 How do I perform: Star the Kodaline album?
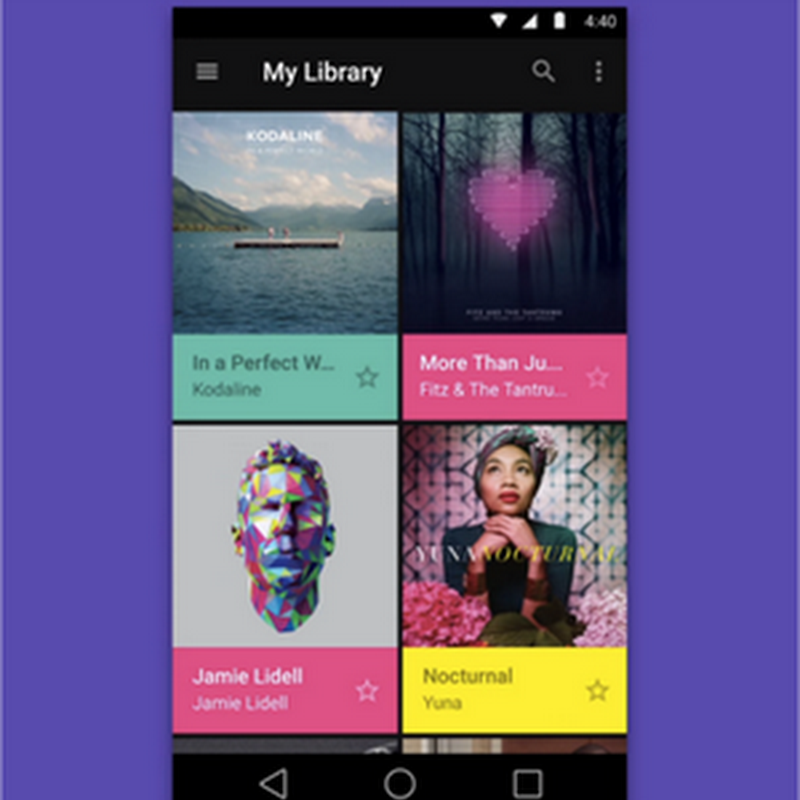(x=367, y=377)
